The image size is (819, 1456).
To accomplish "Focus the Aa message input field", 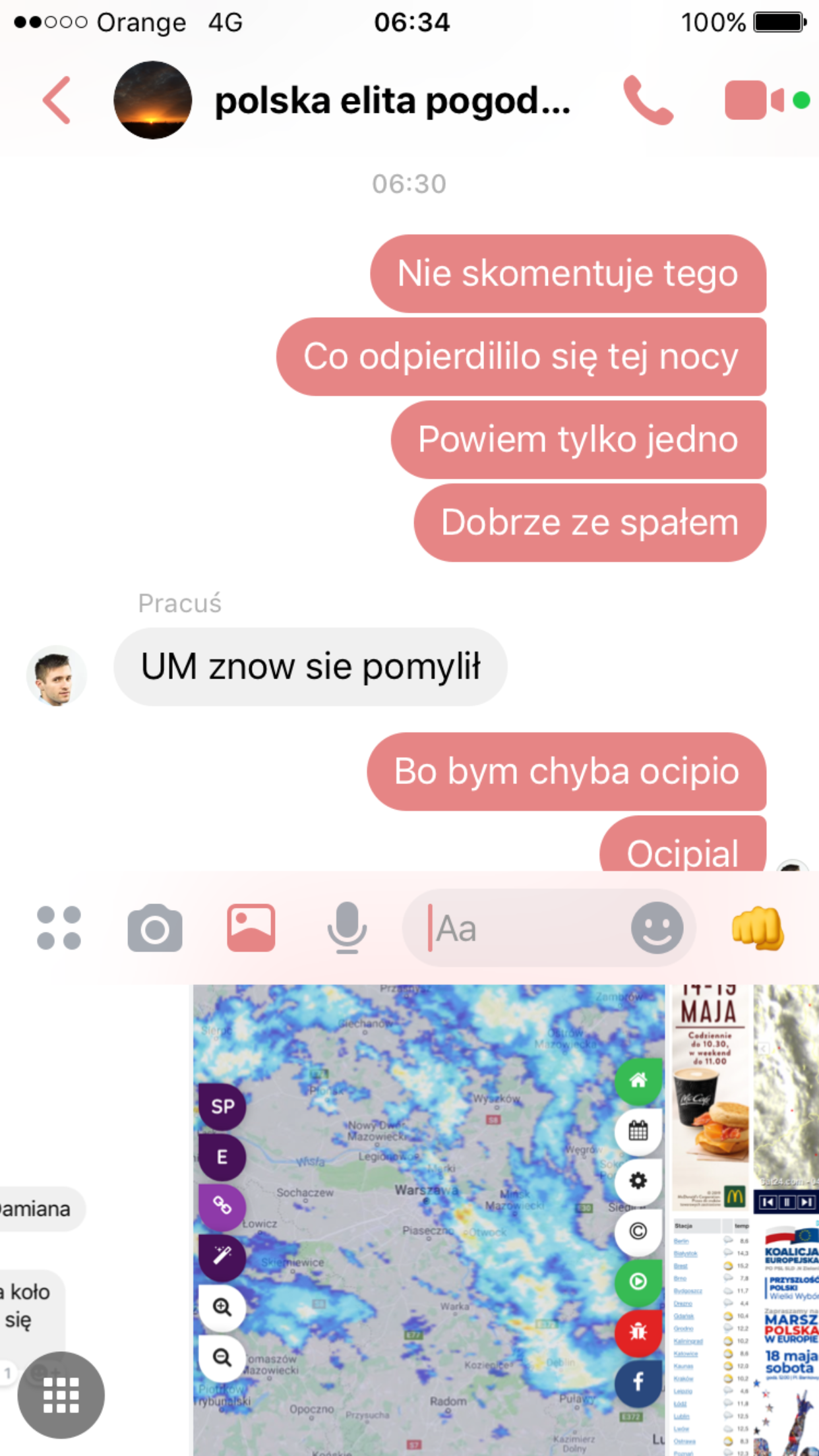I will click(521, 928).
